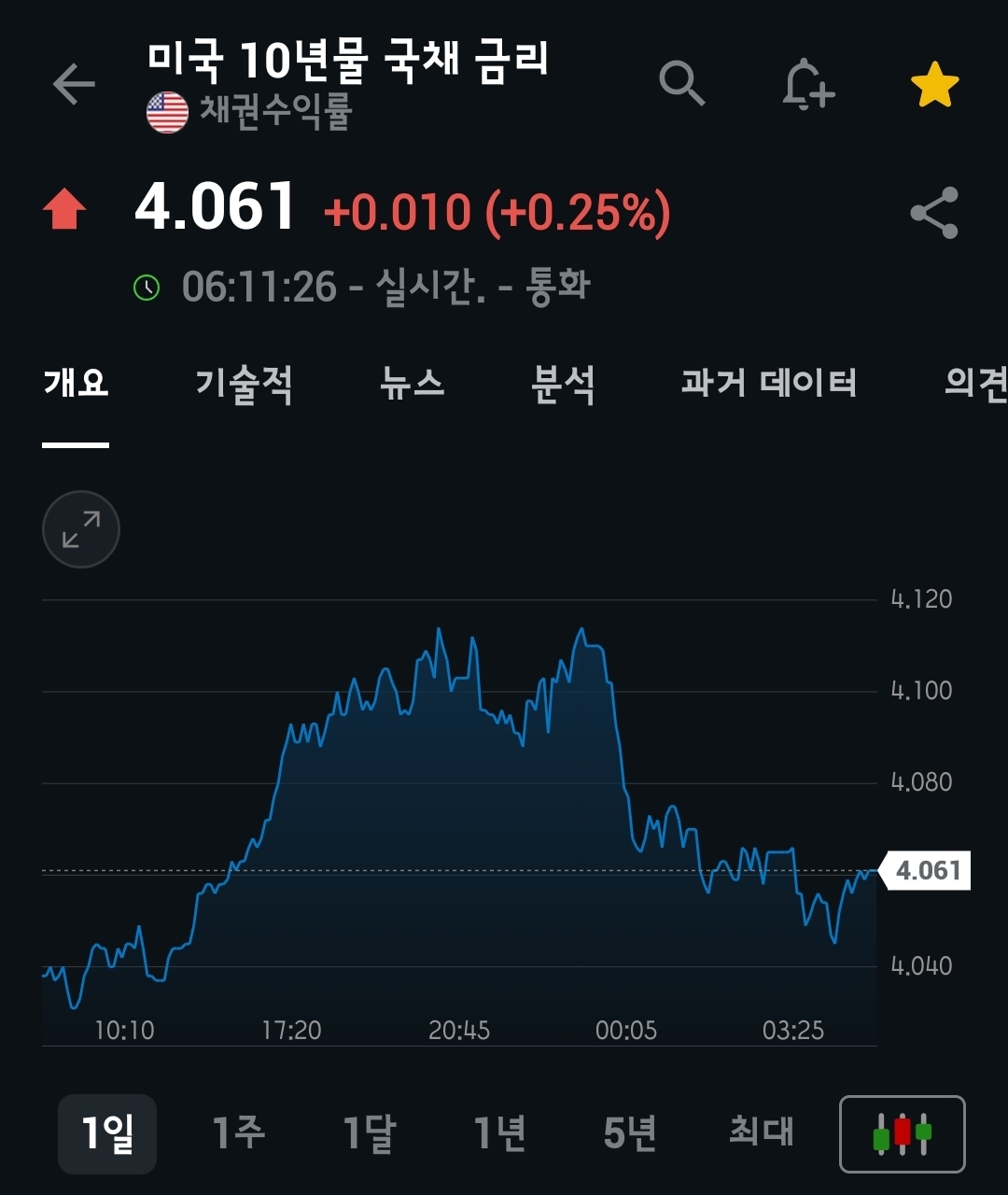Toggle the candlestick chart type
Viewport: 1008px width, 1195px height.
[903, 1133]
